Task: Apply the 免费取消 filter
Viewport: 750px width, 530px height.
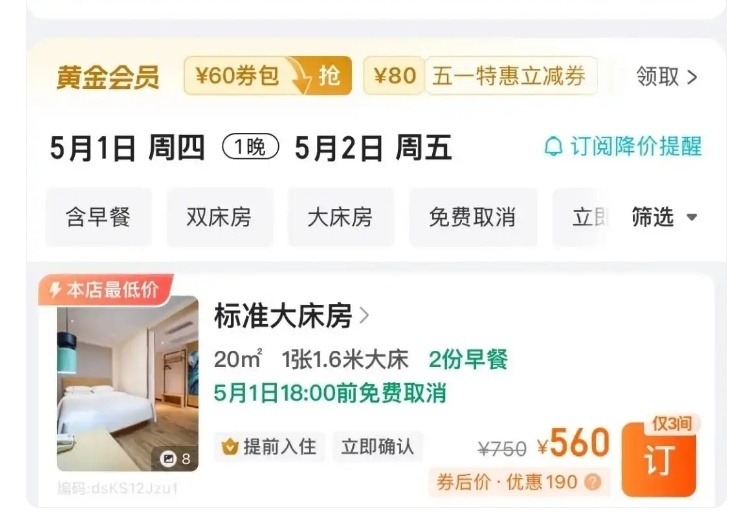Action: point(472,217)
